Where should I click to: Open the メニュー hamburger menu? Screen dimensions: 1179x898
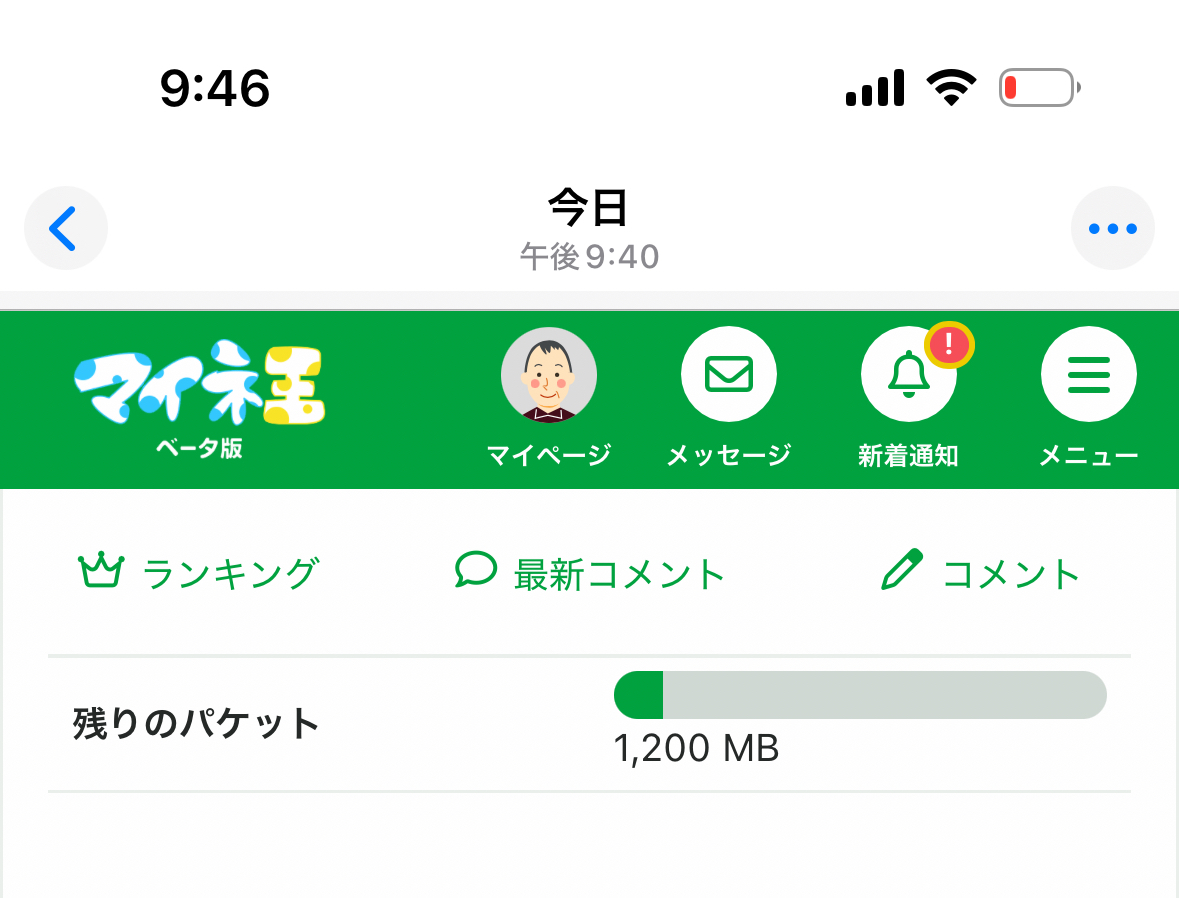[x=1088, y=376]
